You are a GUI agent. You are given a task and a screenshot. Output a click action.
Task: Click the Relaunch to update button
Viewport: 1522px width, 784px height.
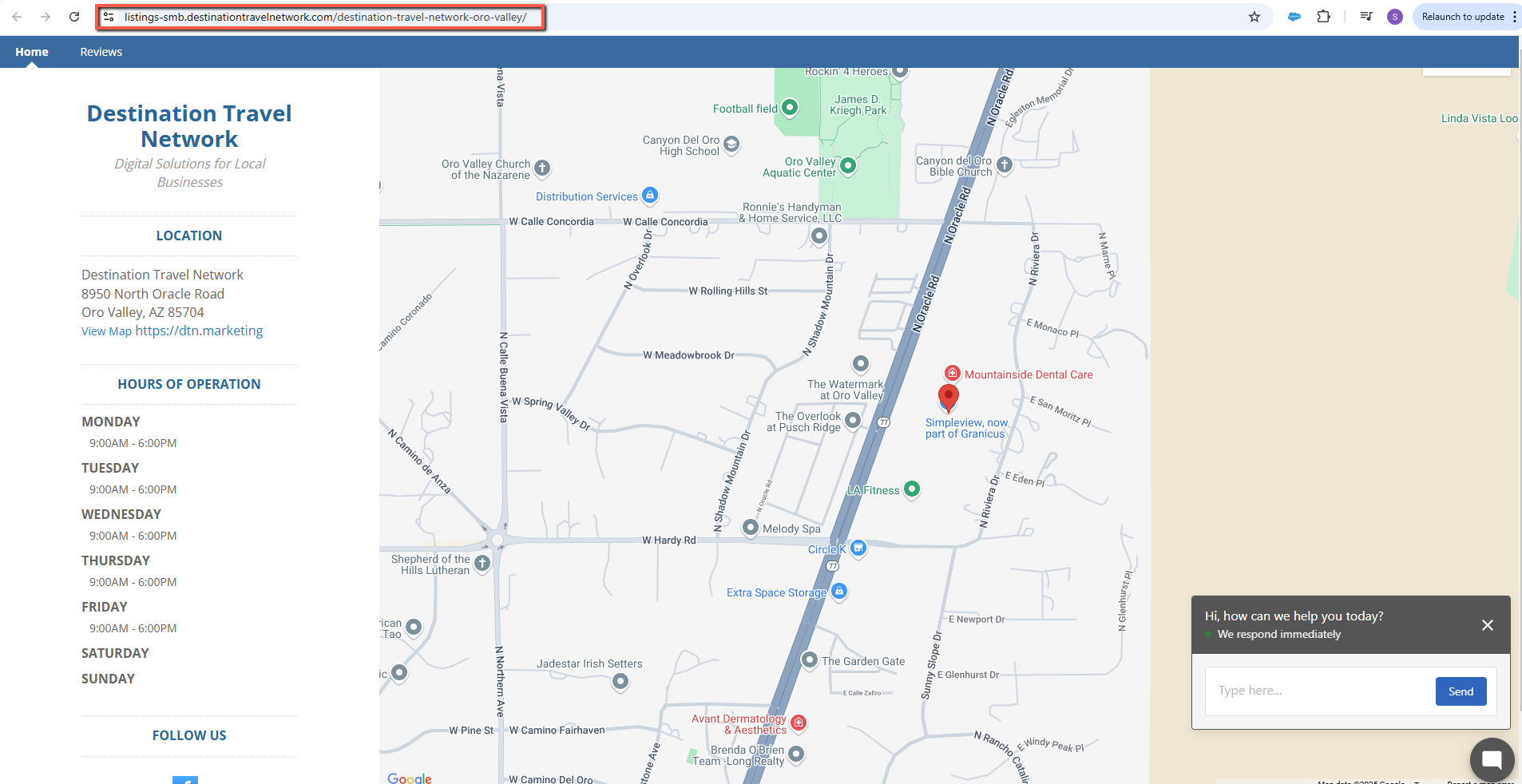[1462, 17]
